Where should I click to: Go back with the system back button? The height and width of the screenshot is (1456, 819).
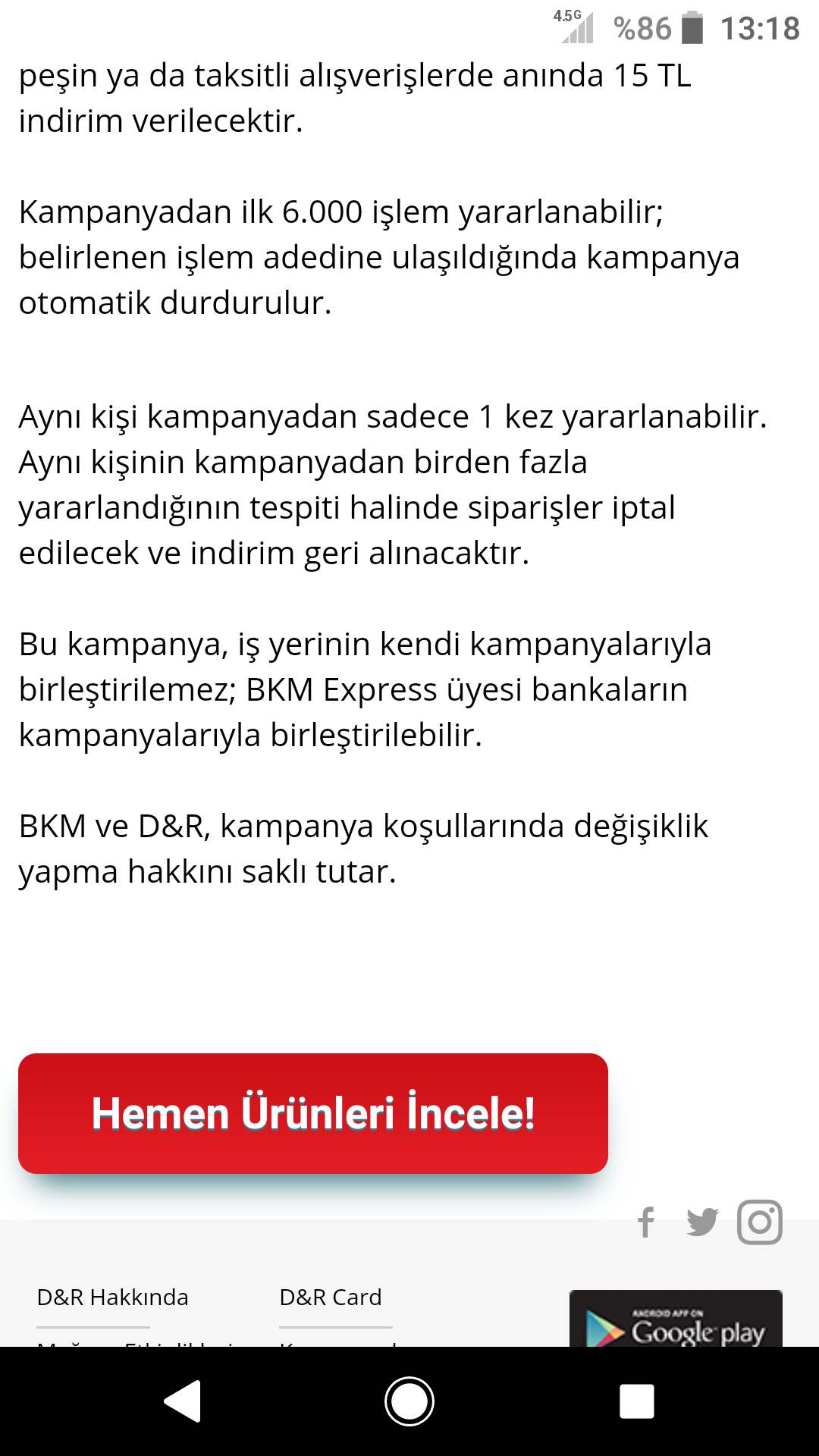click(182, 1401)
